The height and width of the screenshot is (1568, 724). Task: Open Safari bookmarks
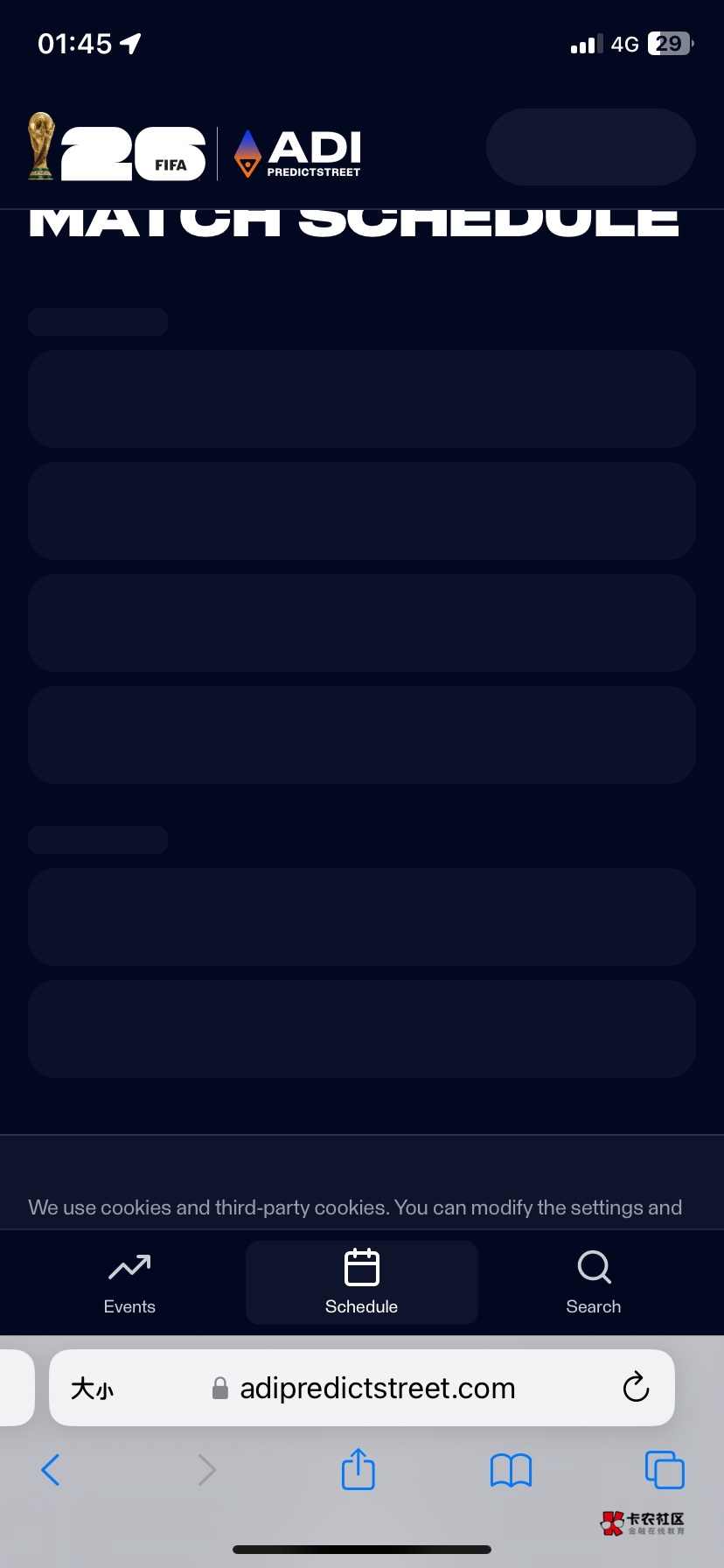(x=512, y=1471)
